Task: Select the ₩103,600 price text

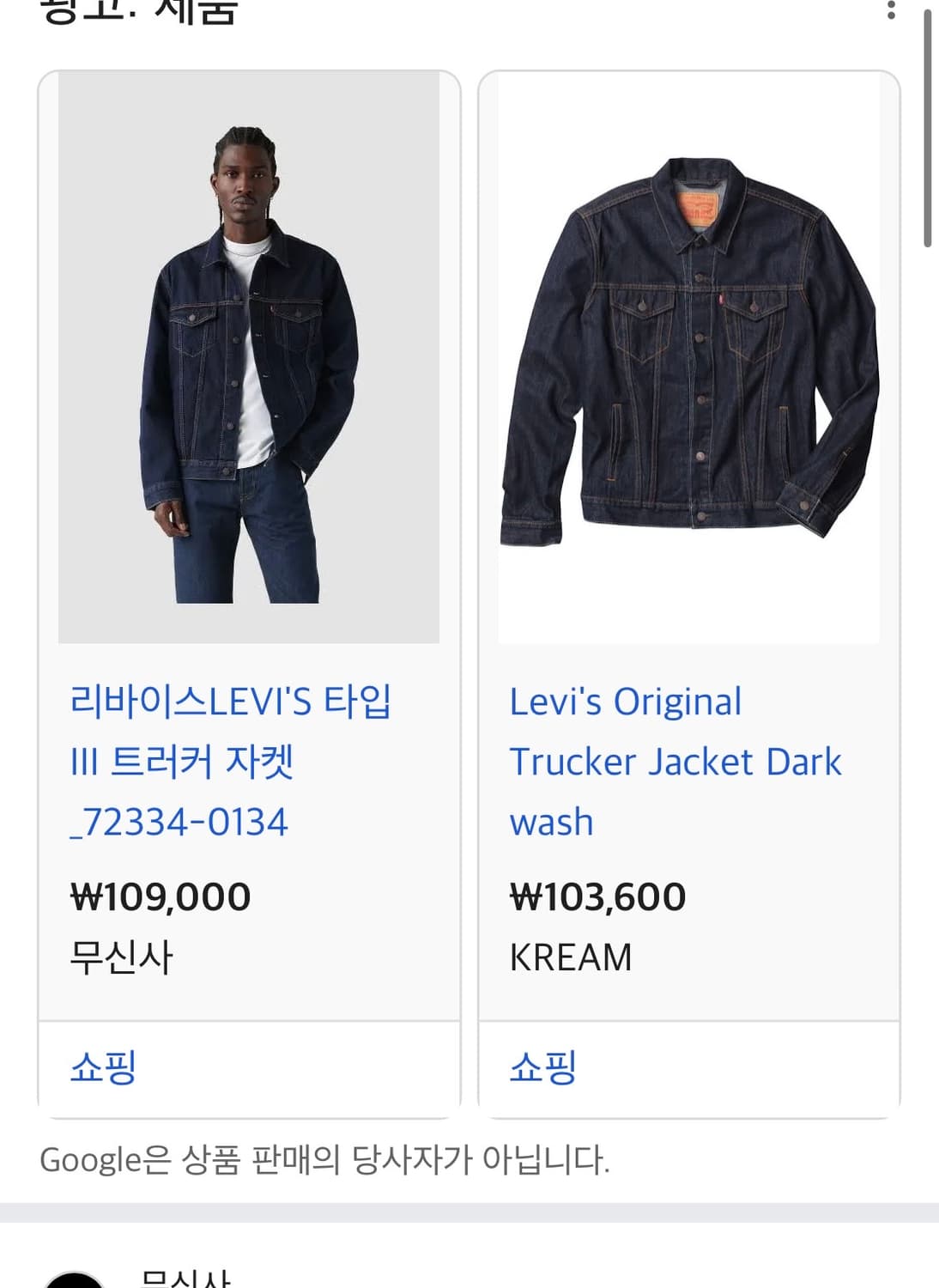Action: (x=598, y=896)
